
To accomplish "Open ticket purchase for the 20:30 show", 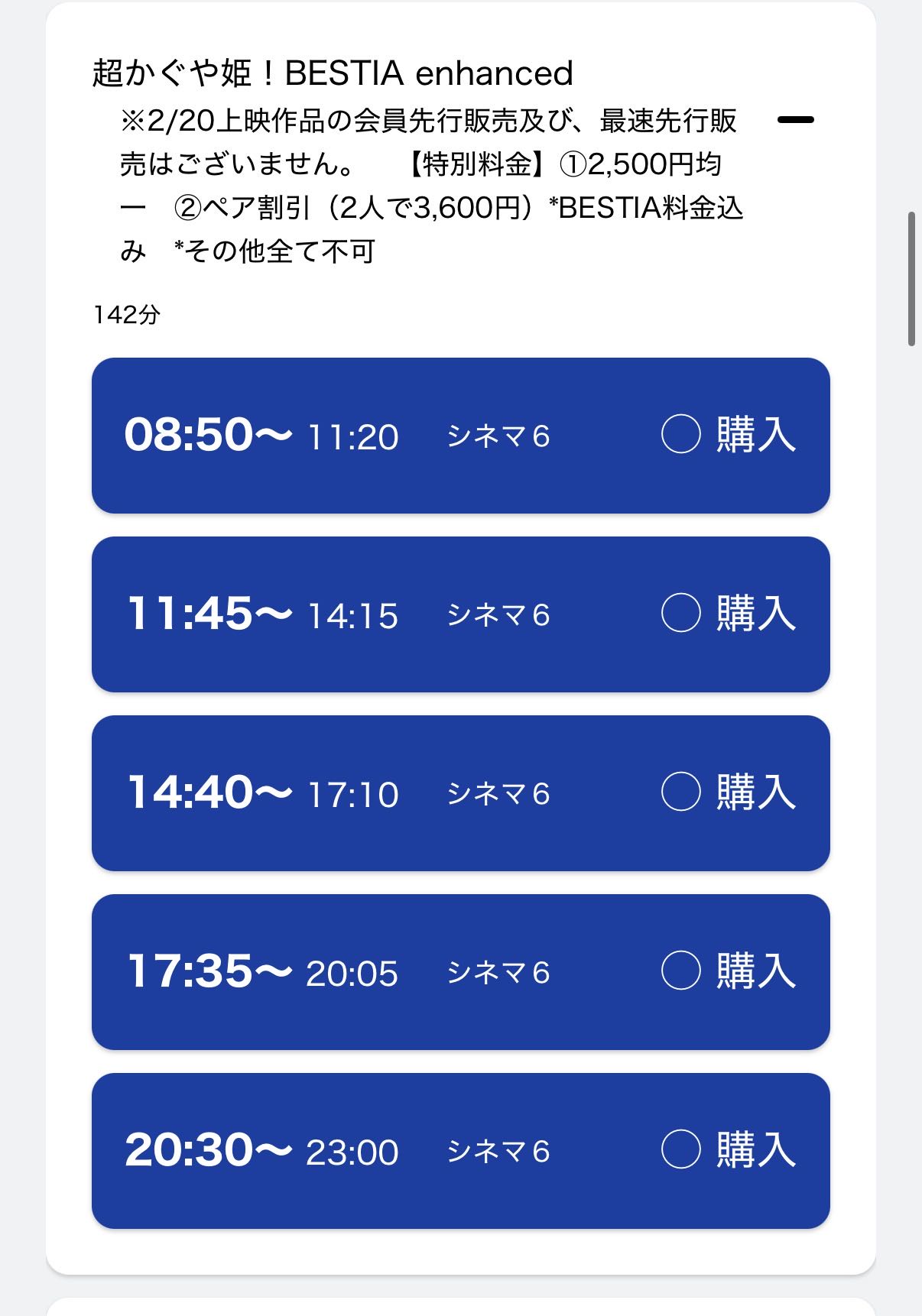I will (x=460, y=1151).
